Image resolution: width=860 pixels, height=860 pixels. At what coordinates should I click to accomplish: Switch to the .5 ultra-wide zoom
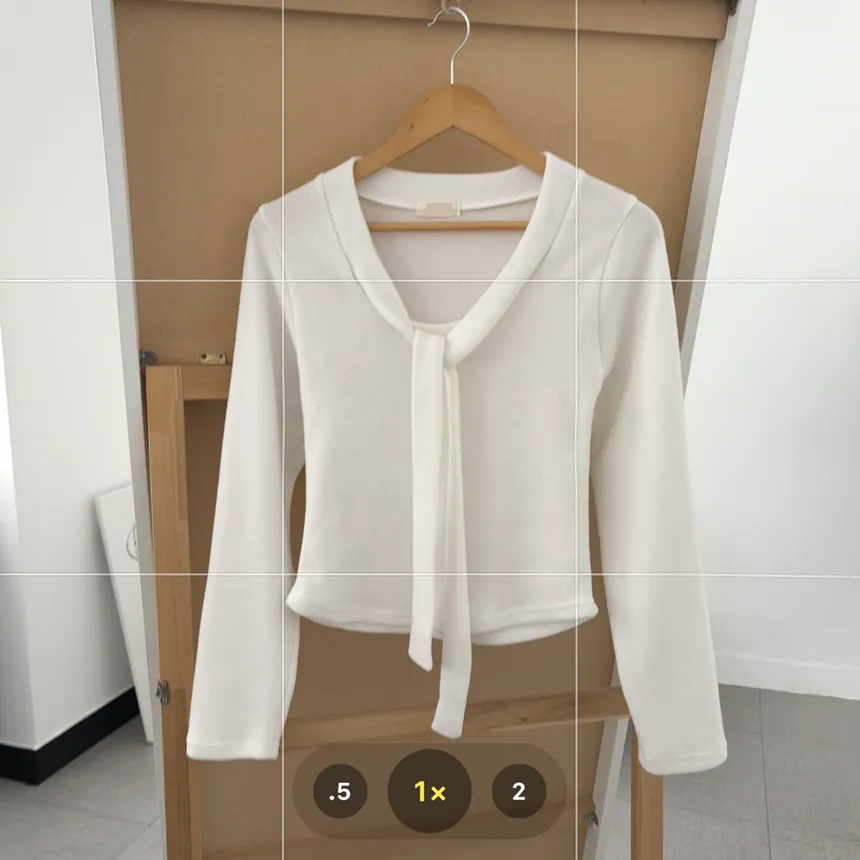click(x=340, y=791)
